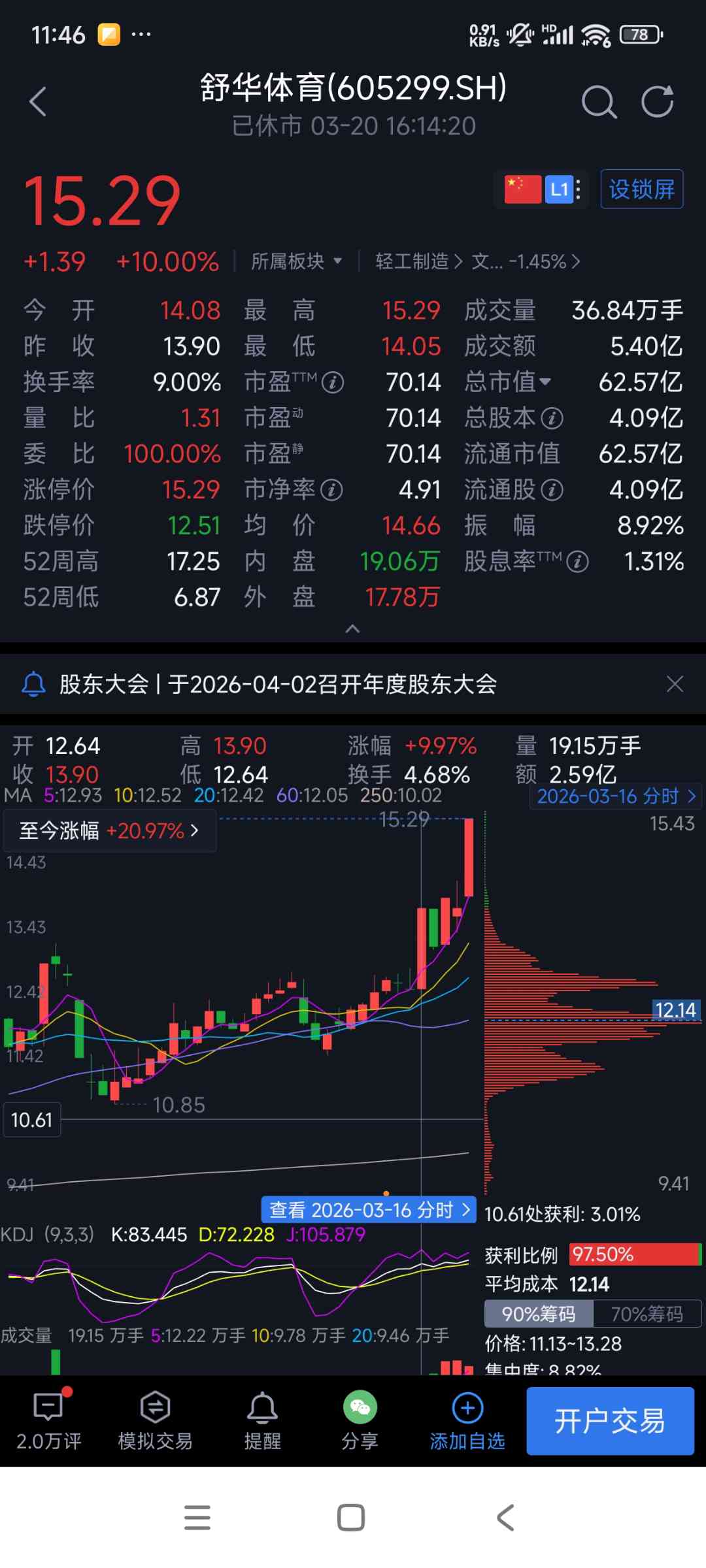This screenshot has height=1568, width=706.
Task: Open the 2.0万评 comments
Action: tap(49, 1421)
